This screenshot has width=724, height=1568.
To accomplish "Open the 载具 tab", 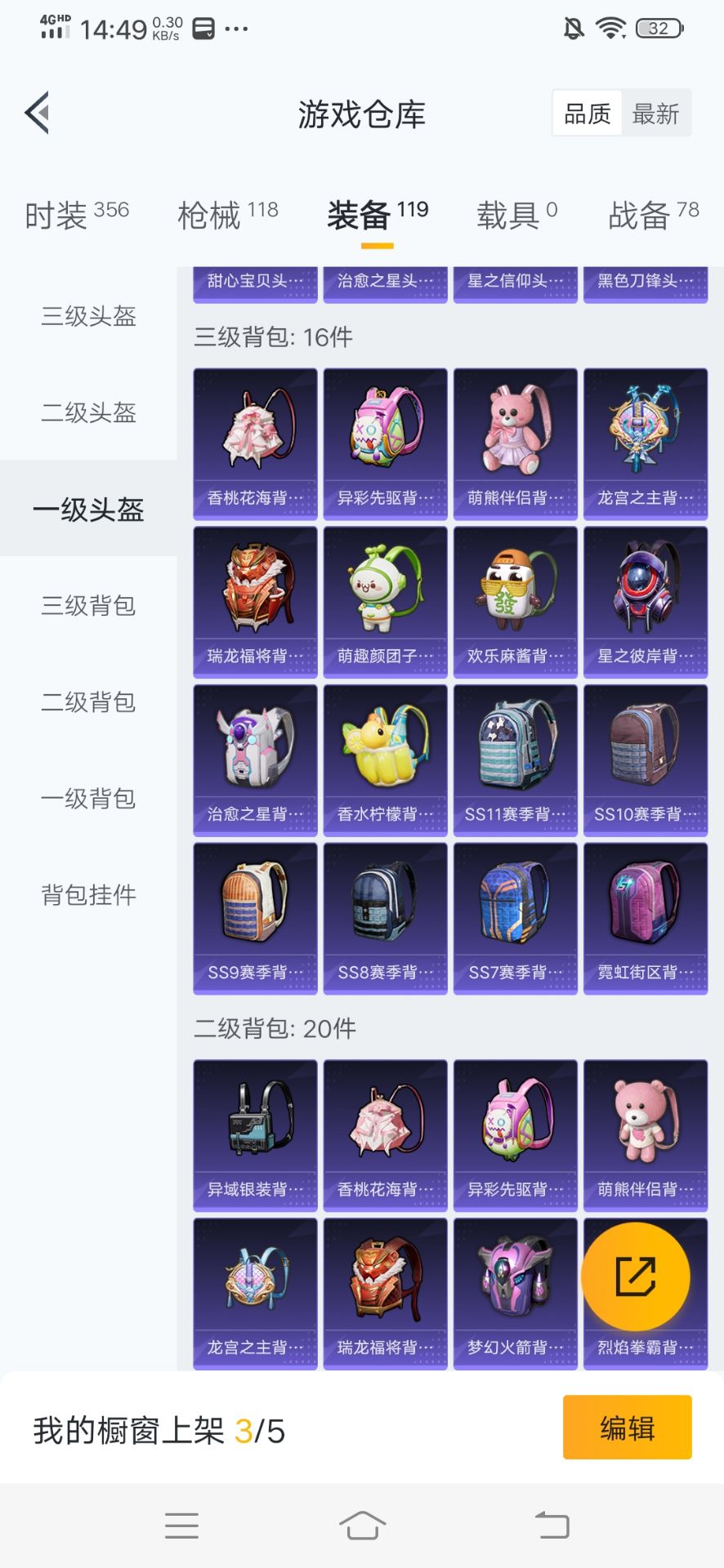I will point(516,215).
